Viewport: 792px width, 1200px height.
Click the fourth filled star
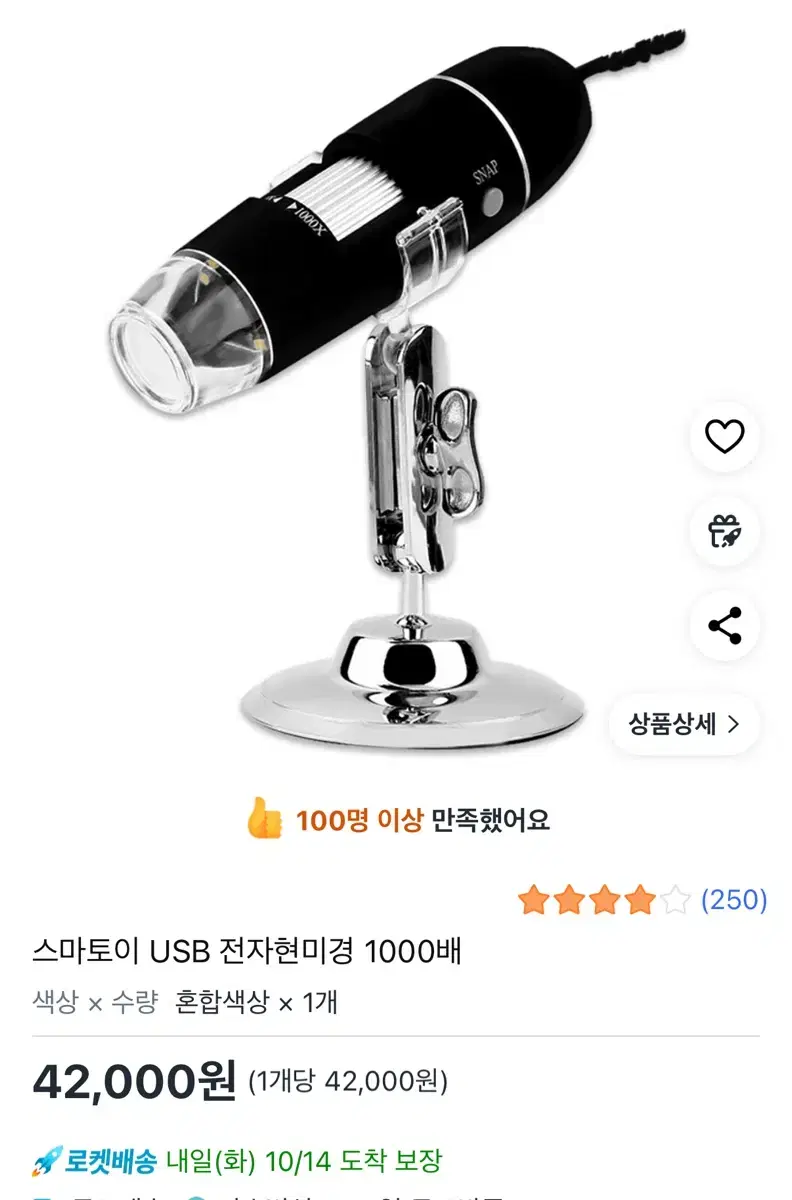coord(639,899)
